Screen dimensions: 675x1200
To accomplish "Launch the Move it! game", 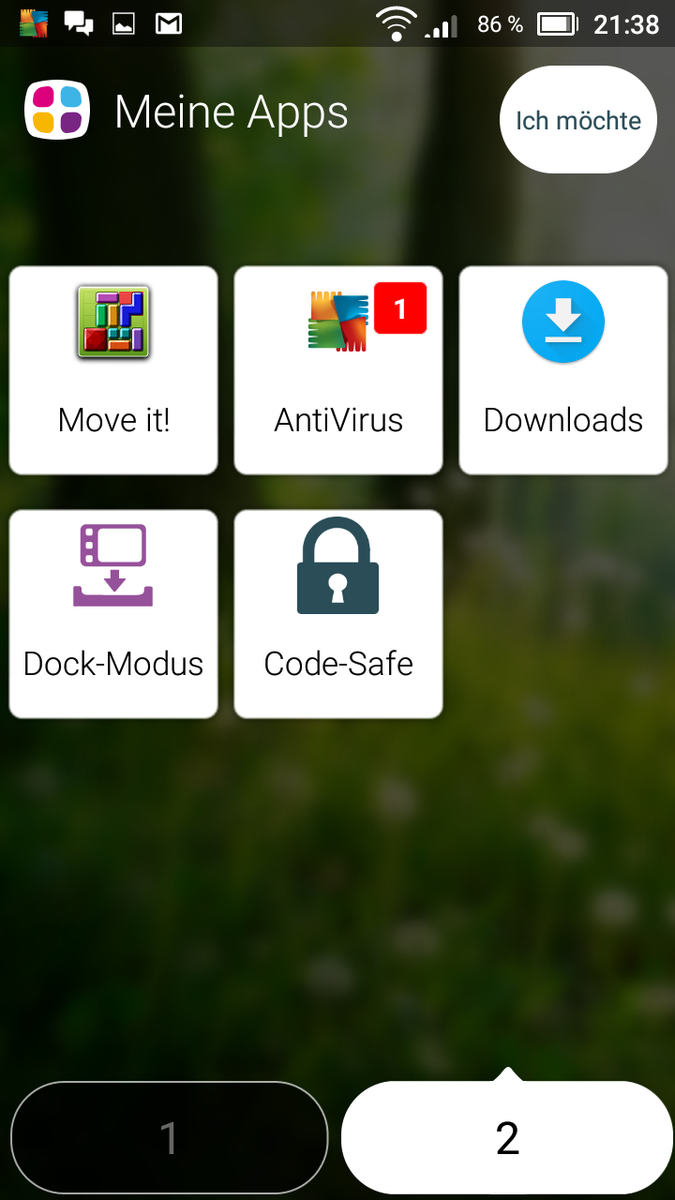I will (x=113, y=370).
